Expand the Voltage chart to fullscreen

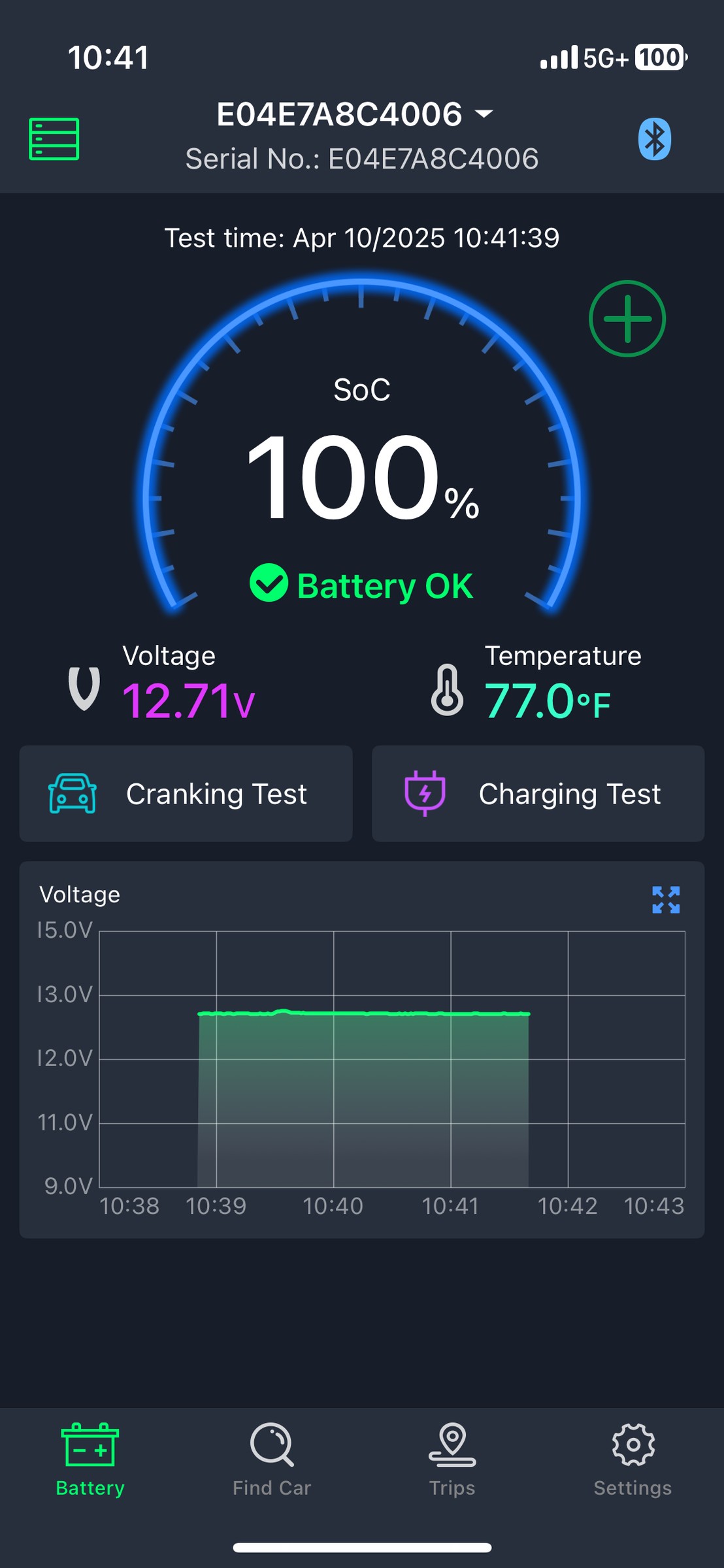click(666, 900)
